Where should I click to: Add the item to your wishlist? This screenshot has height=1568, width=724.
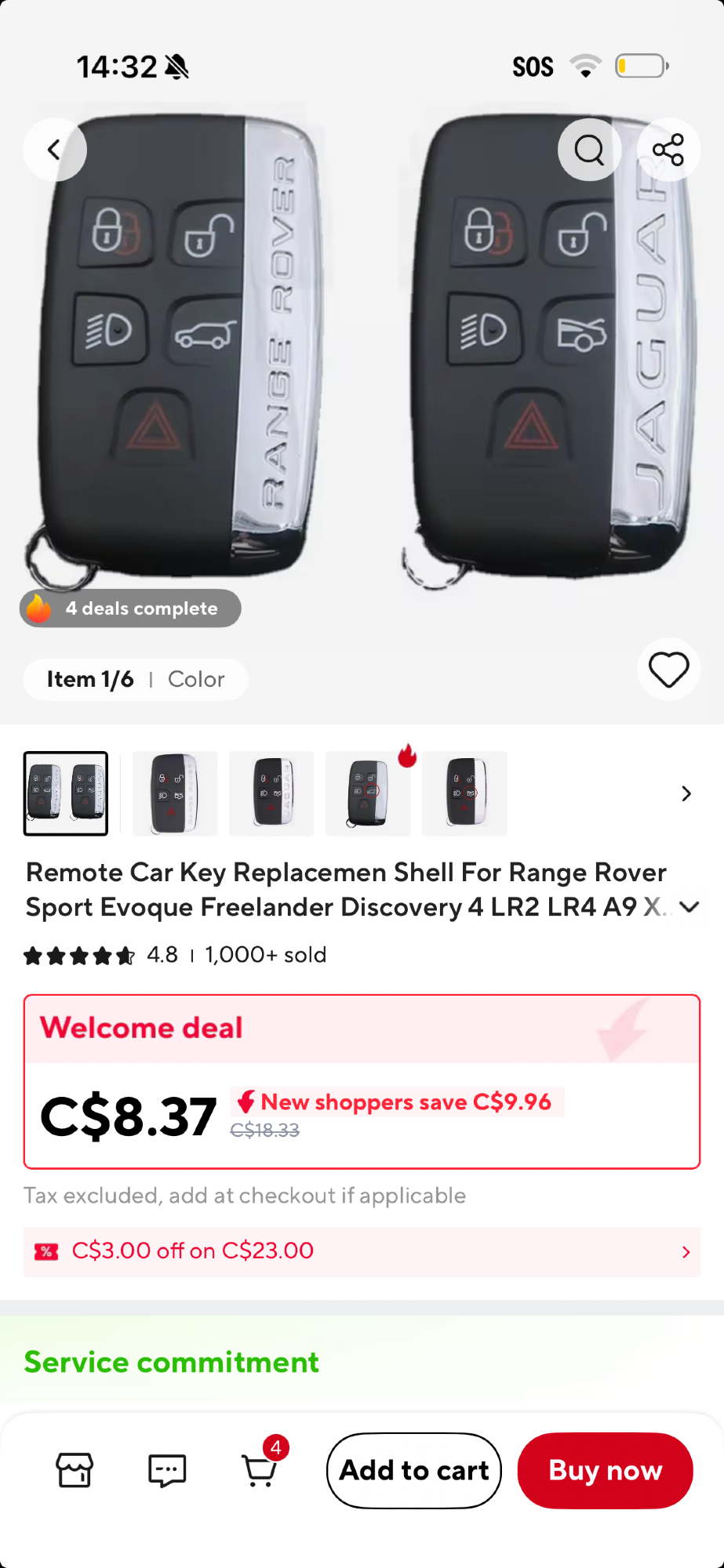pos(668,670)
